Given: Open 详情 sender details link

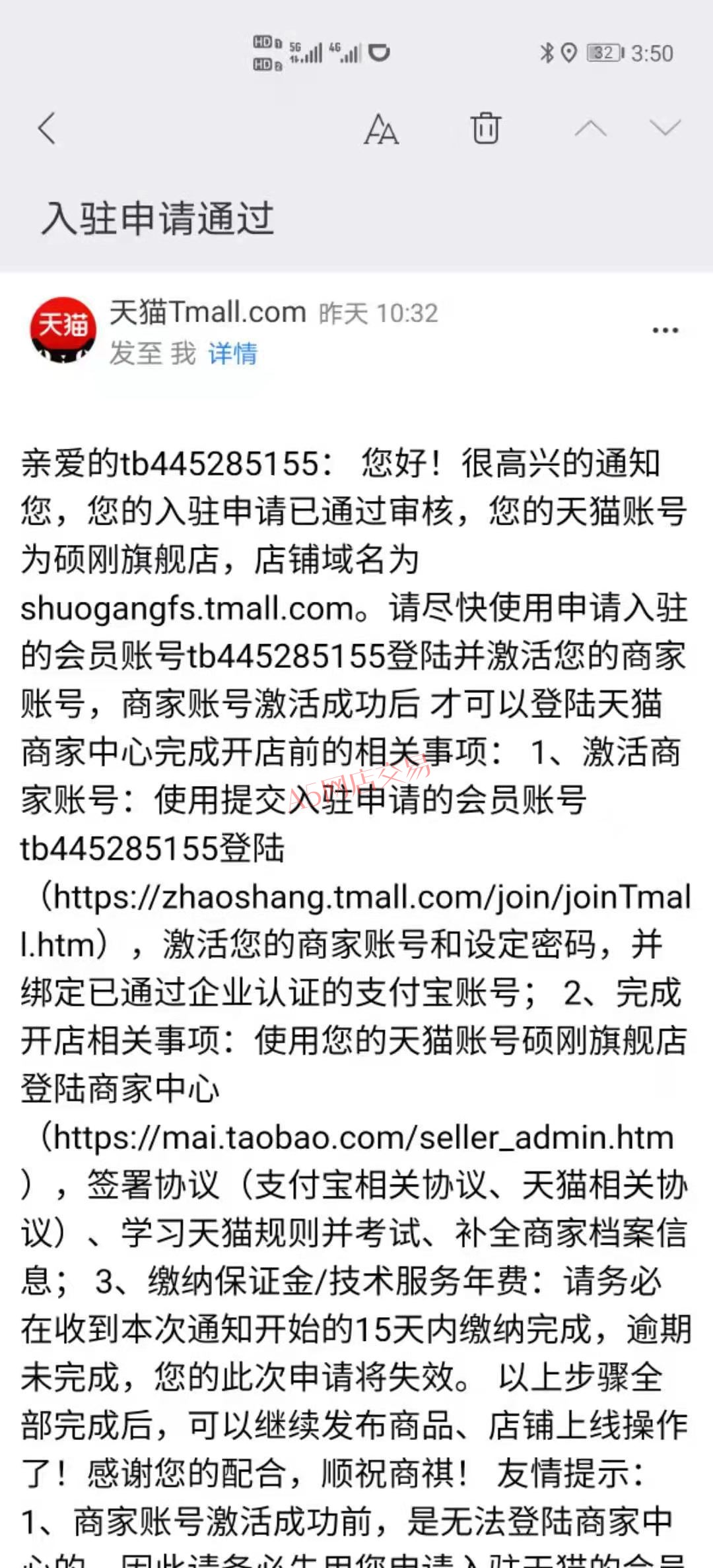Looking at the screenshot, I should point(232,354).
